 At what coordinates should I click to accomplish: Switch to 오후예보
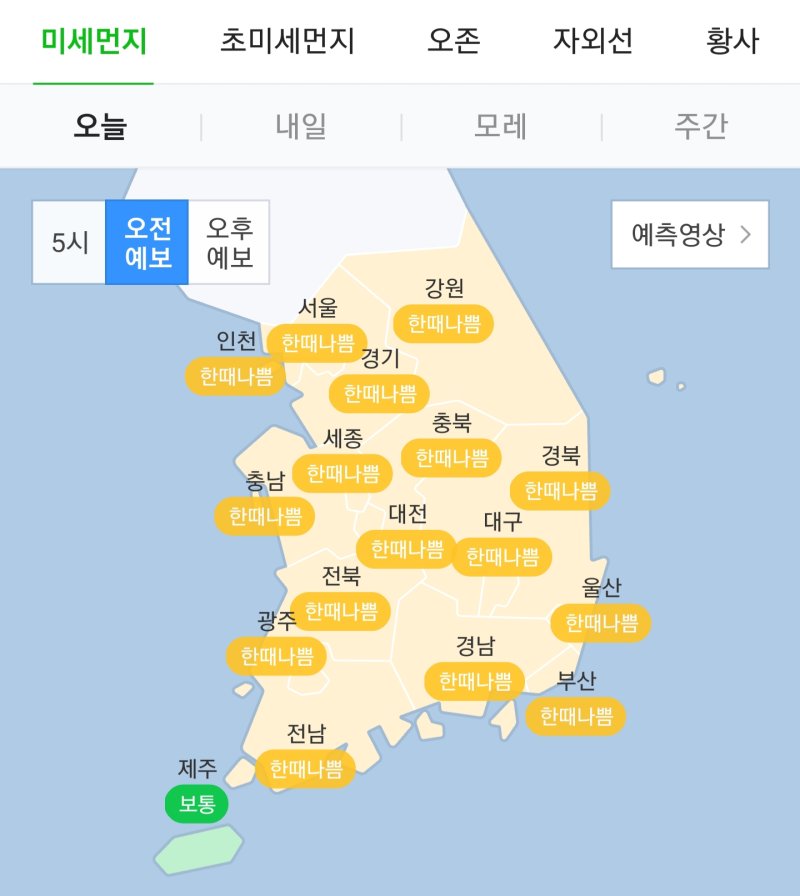229,243
